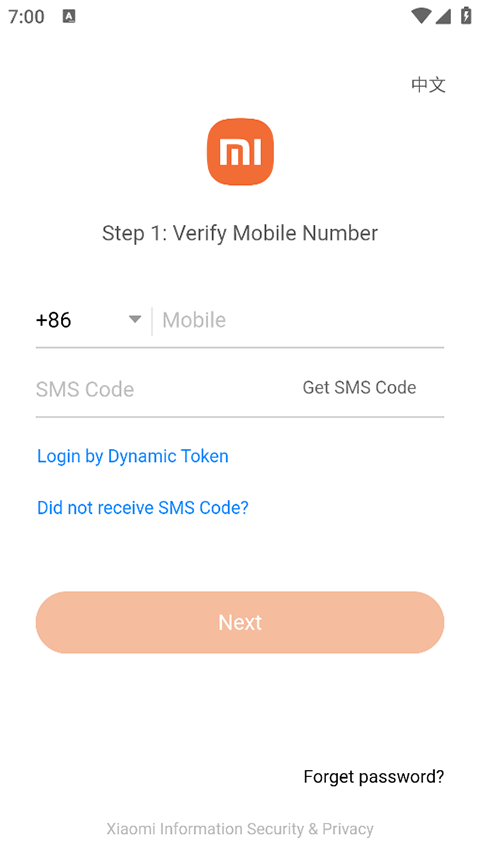Screen dimensions: 480x855
Task: Open Did not receive SMS Code? help
Action: (x=143, y=508)
